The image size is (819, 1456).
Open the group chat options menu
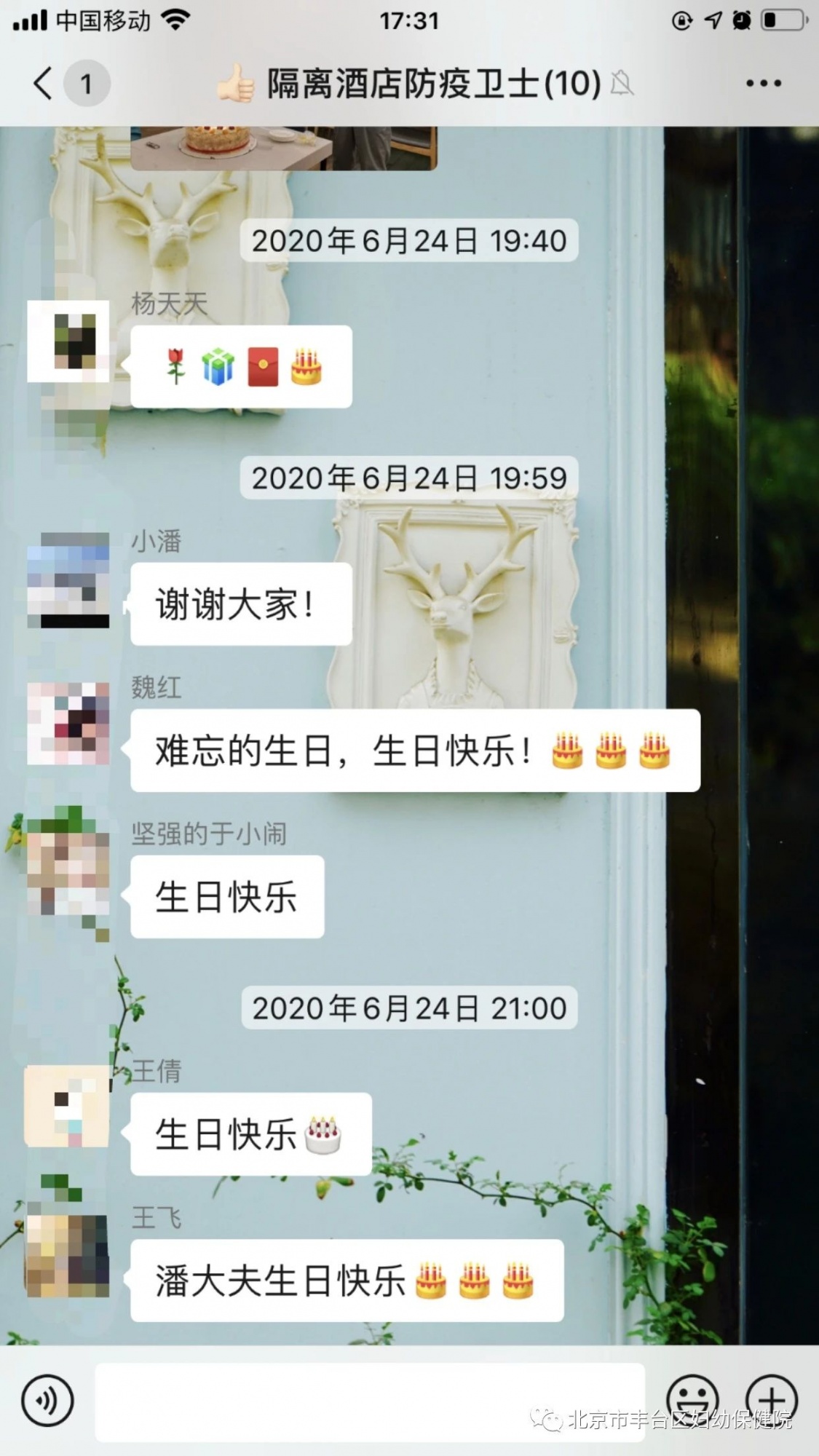point(763,83)
